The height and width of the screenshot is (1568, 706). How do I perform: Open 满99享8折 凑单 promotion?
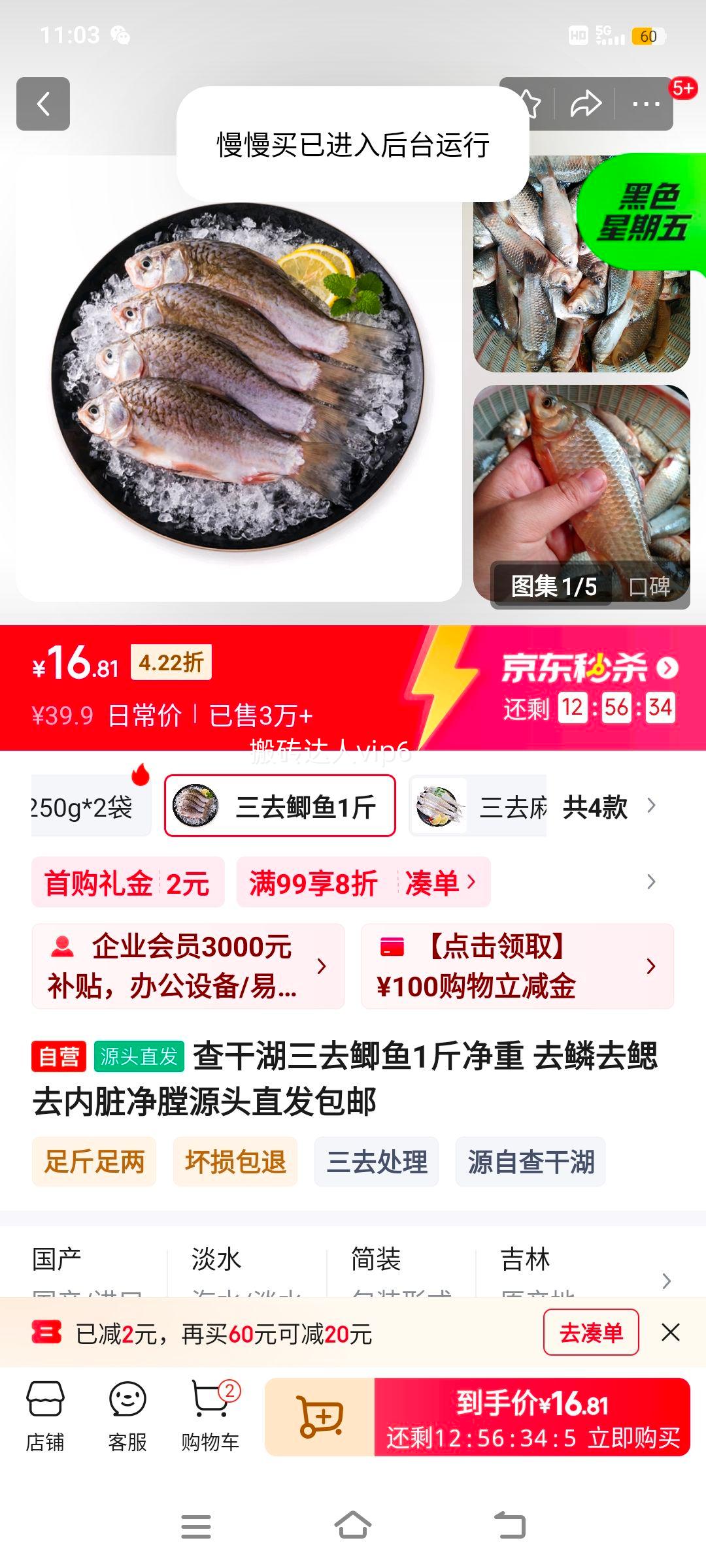point(363,883)
